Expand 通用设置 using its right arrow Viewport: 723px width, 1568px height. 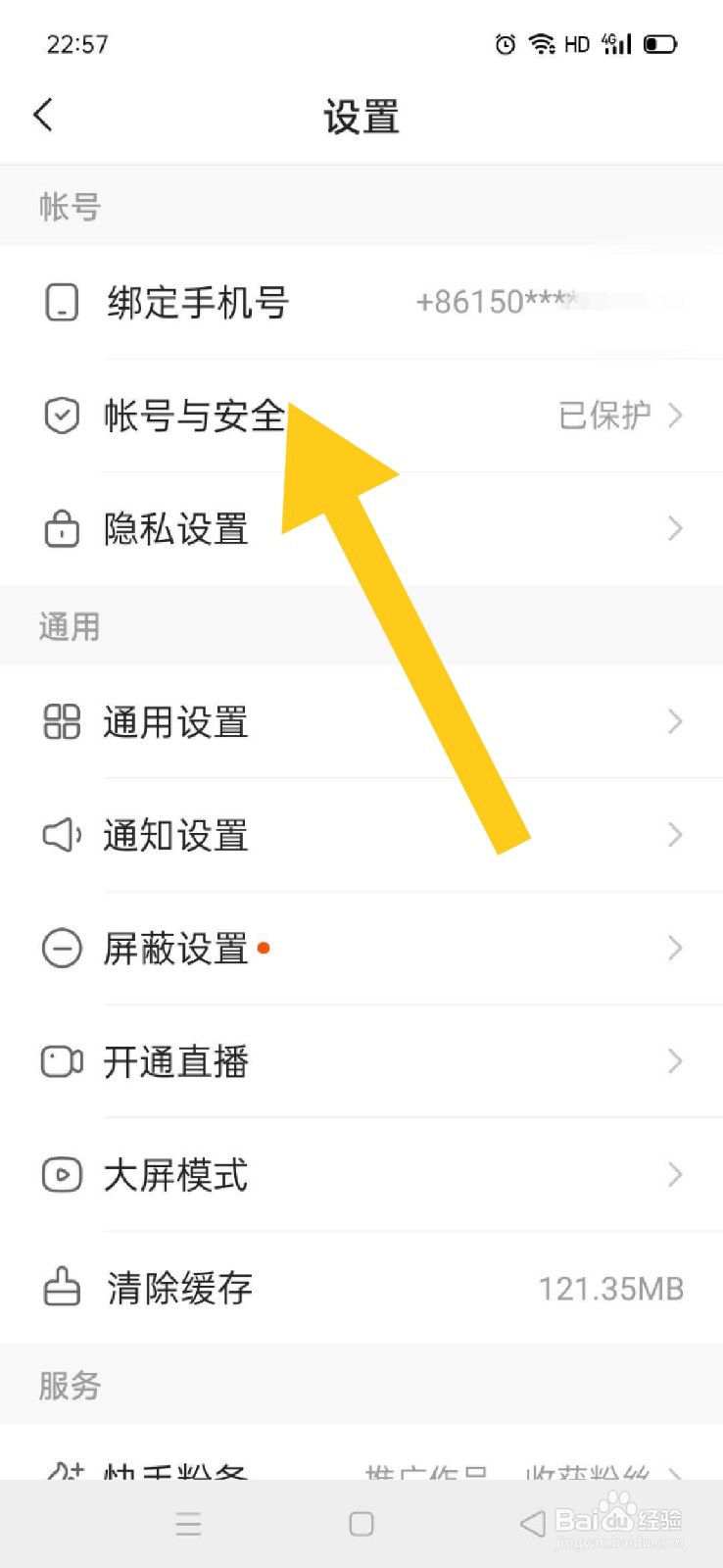click(x=674, y=722)
